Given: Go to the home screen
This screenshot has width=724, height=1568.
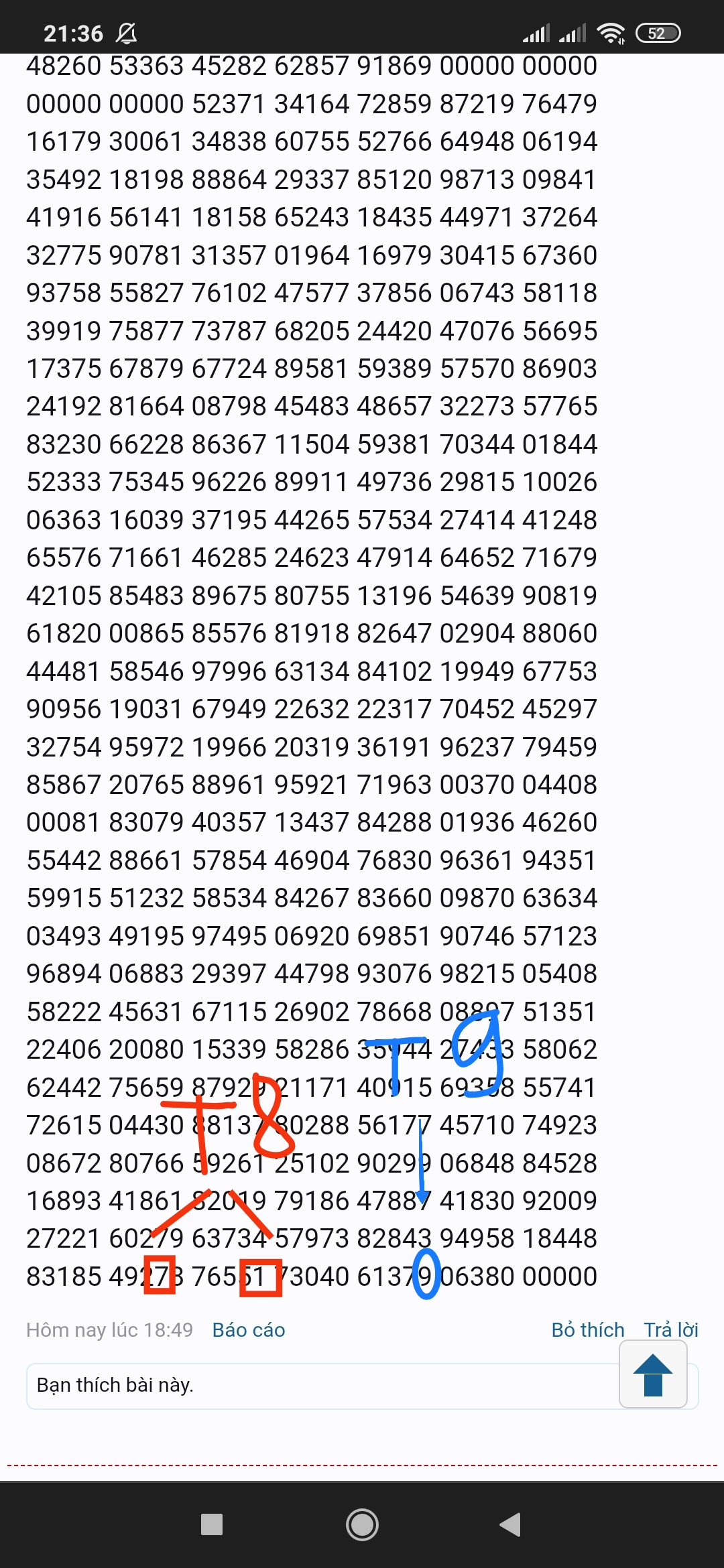Looking at the screenshot, I should (362, 1524).
